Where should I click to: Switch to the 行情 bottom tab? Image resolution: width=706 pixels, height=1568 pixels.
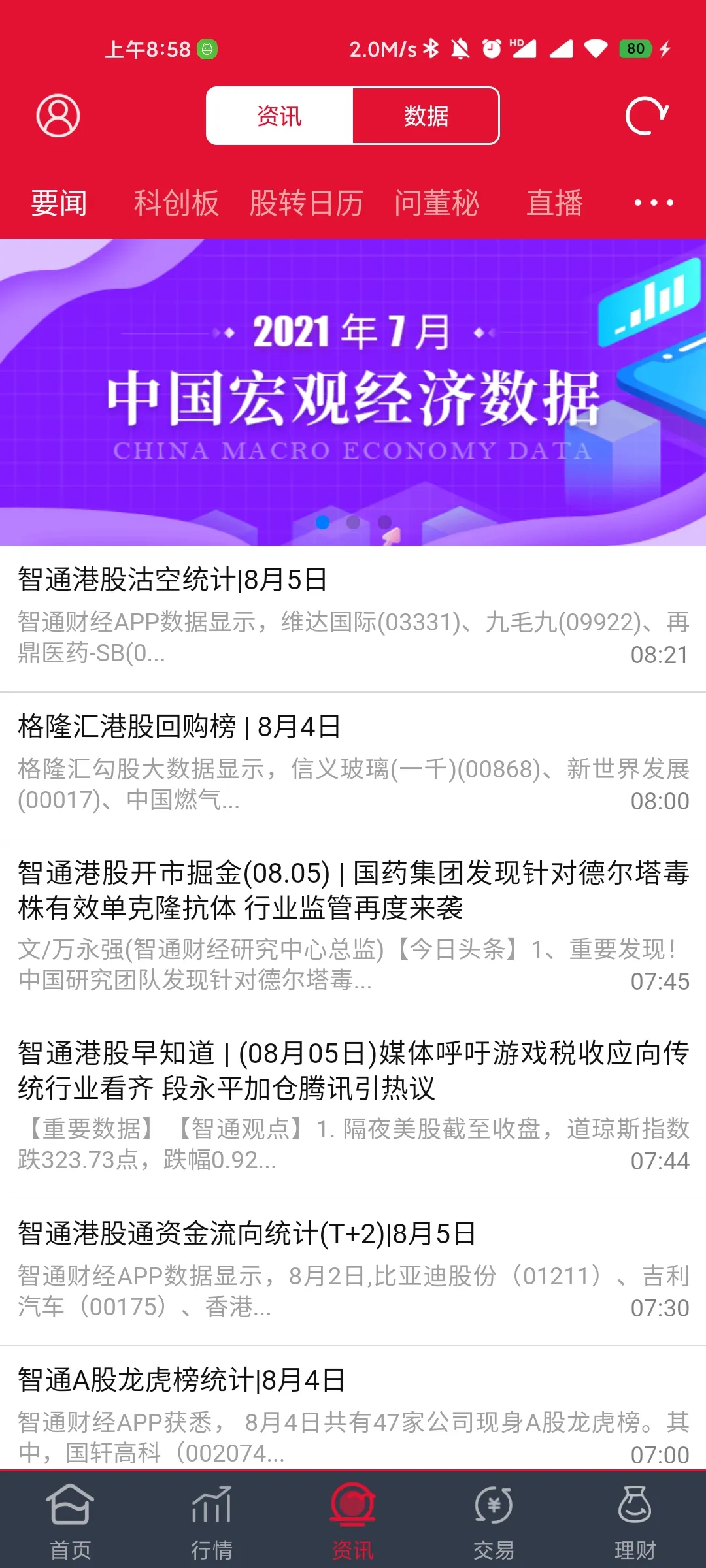(x=212, y=1520)
